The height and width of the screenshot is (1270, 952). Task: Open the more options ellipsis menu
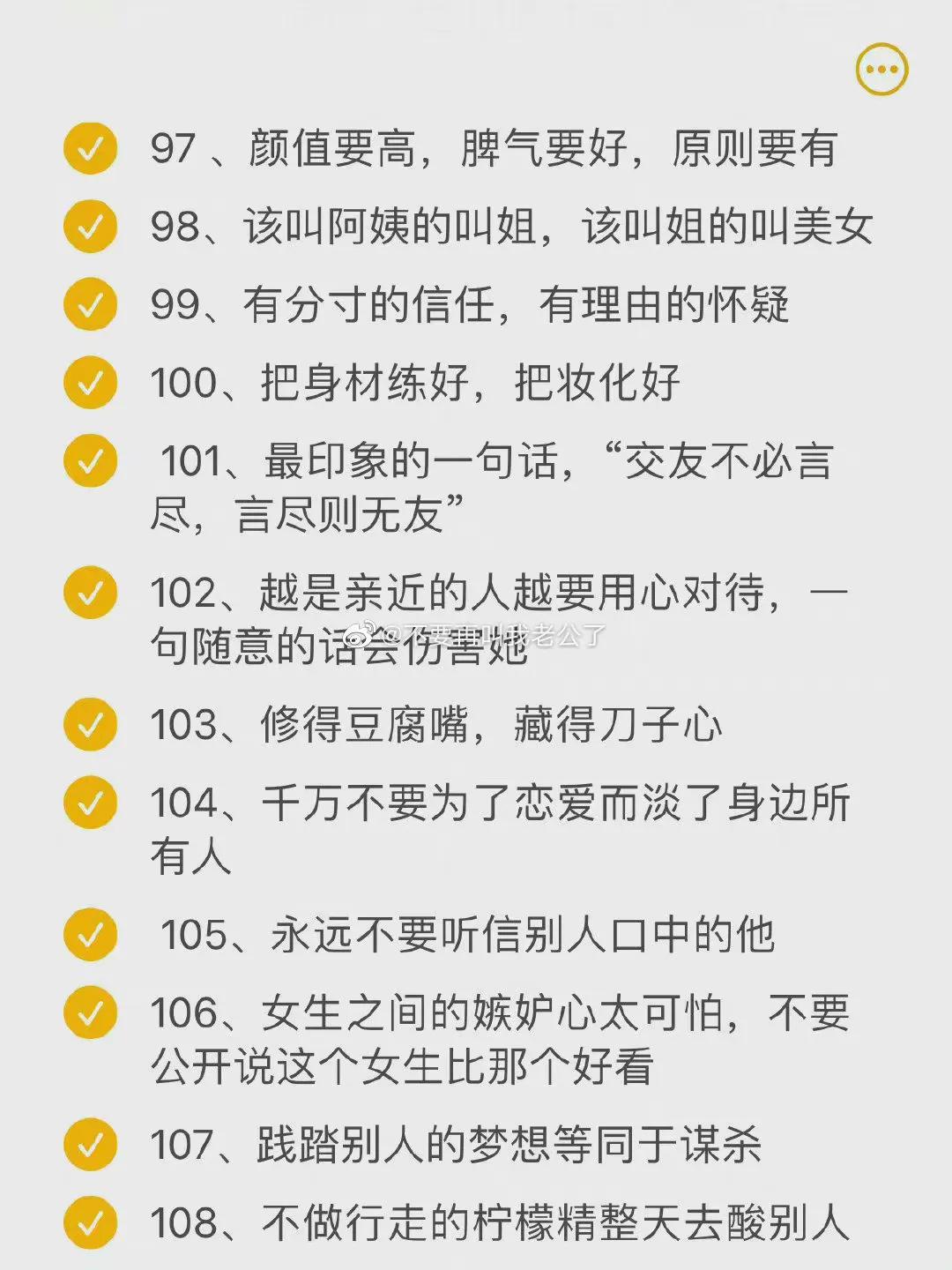pos(881,70)
